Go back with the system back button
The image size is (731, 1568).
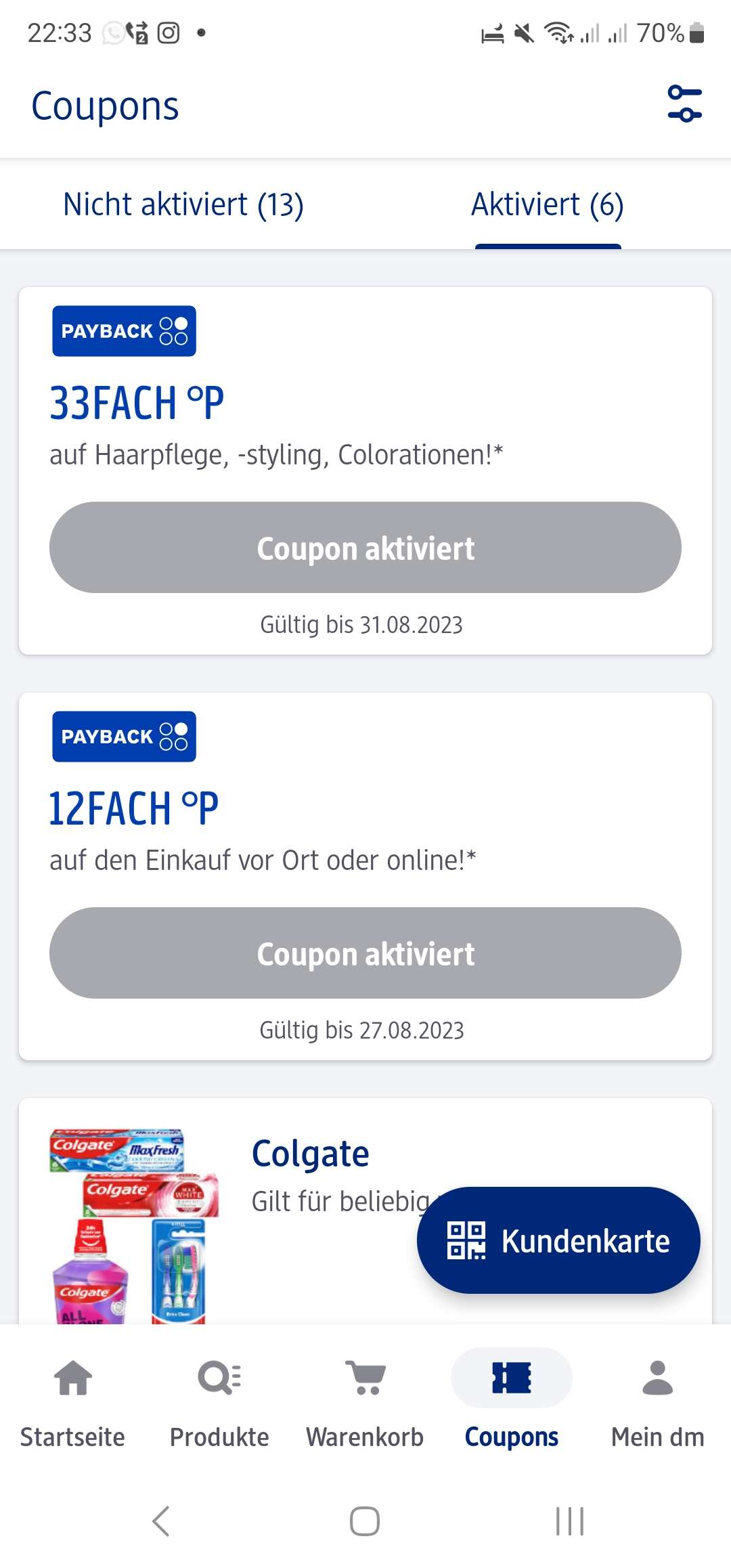(161, 1521)
